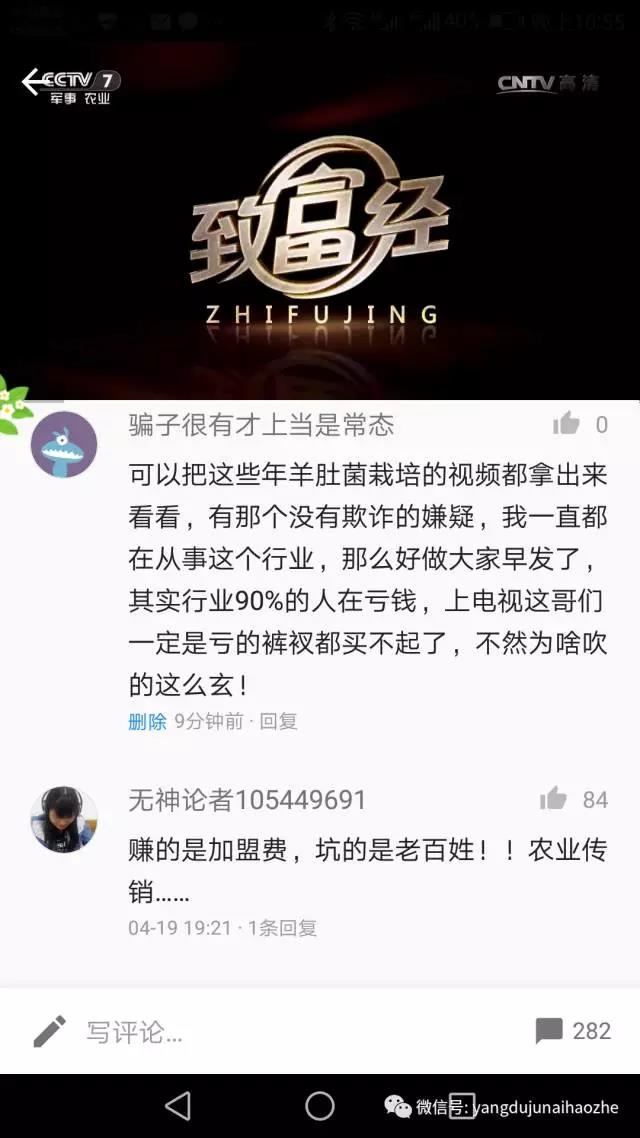Open the 1条回复 thread
The width and height of the screenshot is (640, 1138).
pyautogui.click(x=282, y=928)
